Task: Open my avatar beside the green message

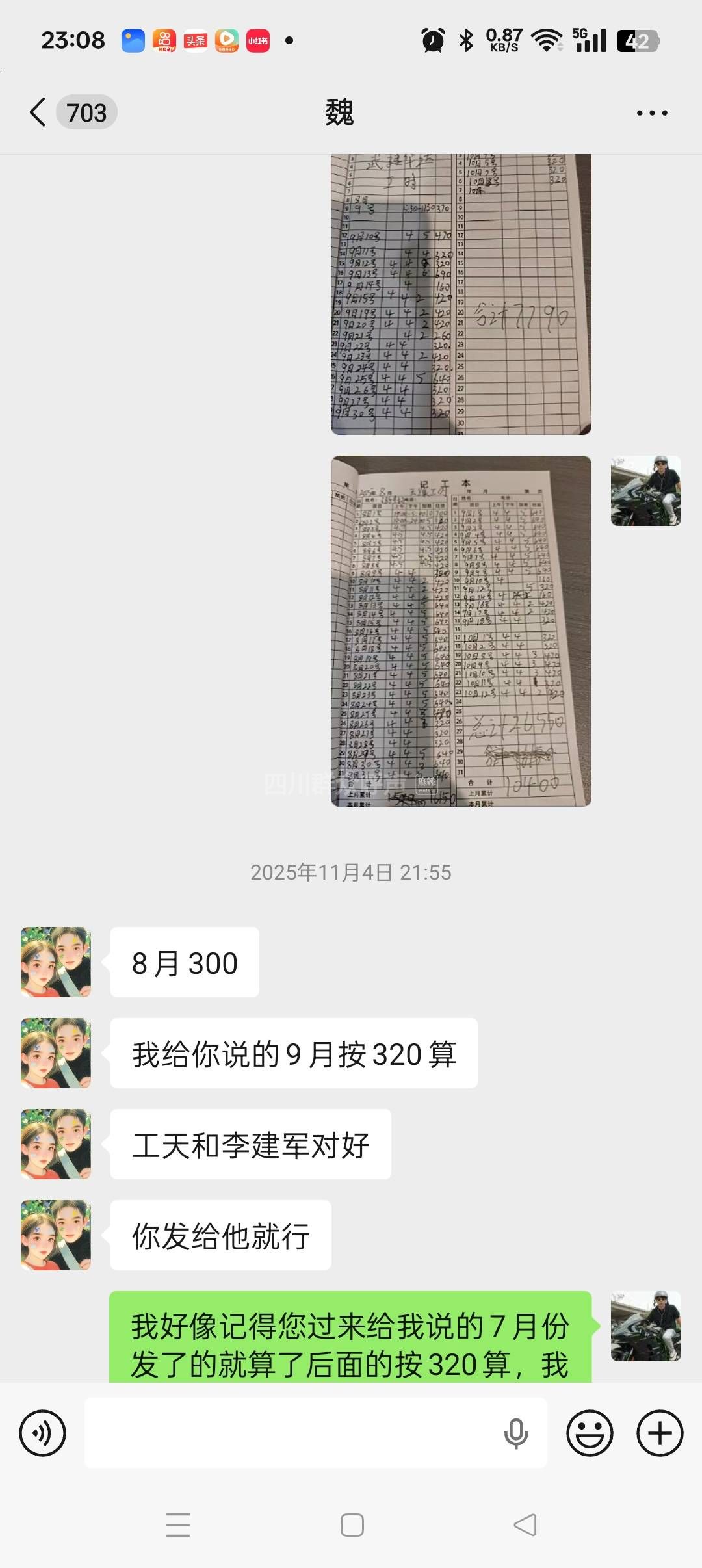Action: pyautogui.click(x=645, y=1326)
